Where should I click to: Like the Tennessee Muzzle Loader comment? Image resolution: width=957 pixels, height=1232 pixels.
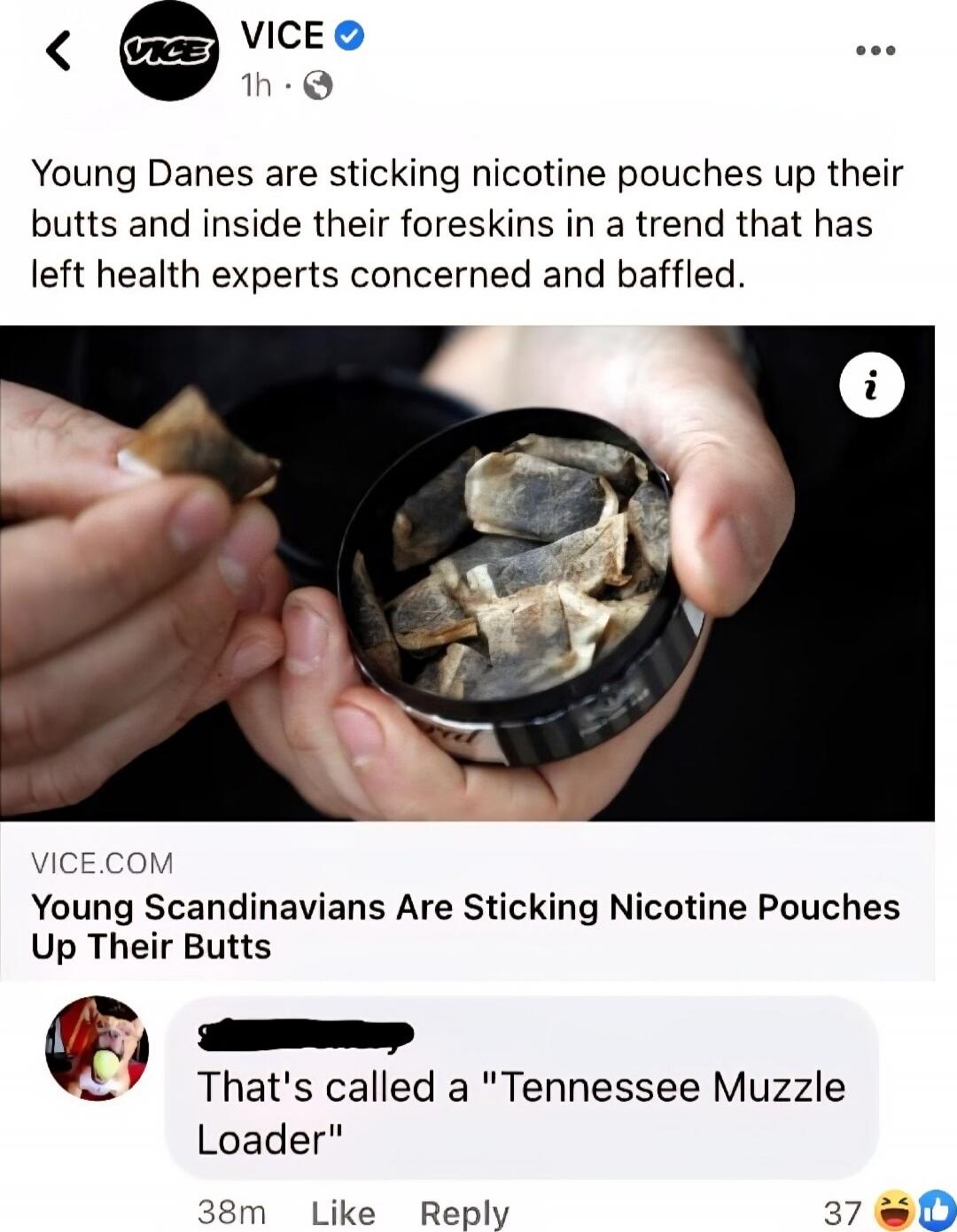[345, 1211]
